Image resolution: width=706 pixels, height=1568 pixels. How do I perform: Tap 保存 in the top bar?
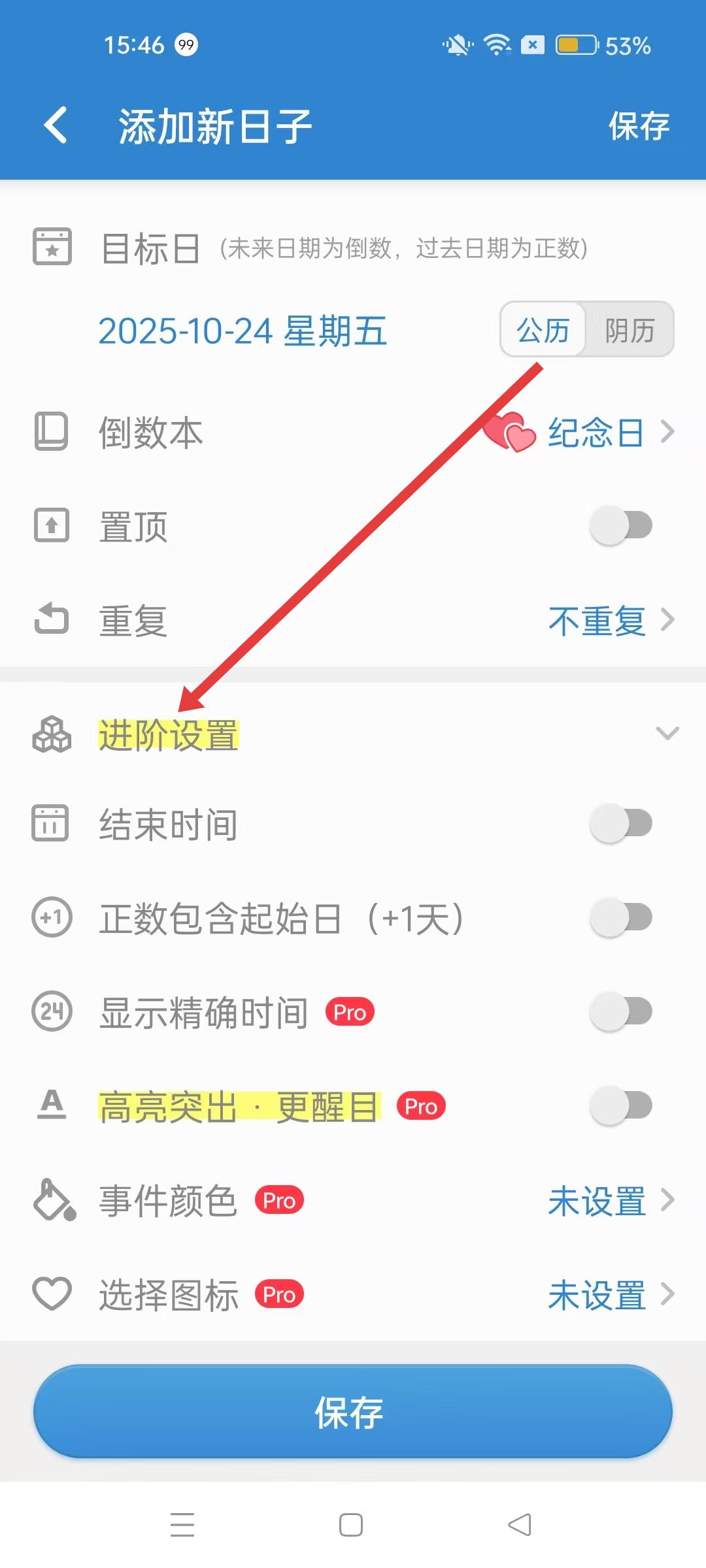[x=638, y=126]
